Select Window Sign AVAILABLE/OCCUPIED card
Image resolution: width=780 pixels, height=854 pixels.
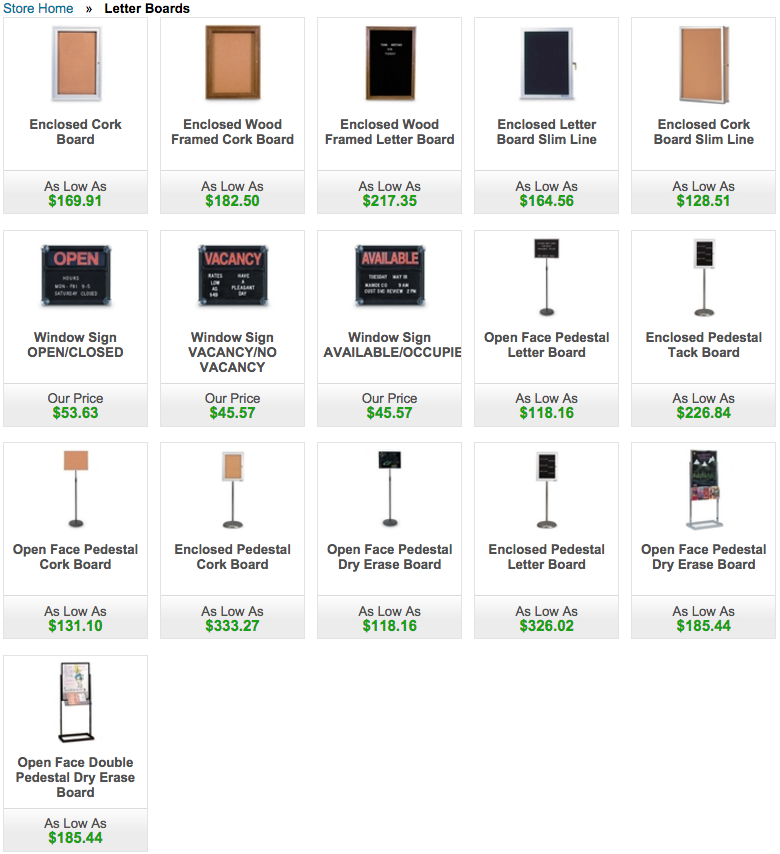[389, 345]
